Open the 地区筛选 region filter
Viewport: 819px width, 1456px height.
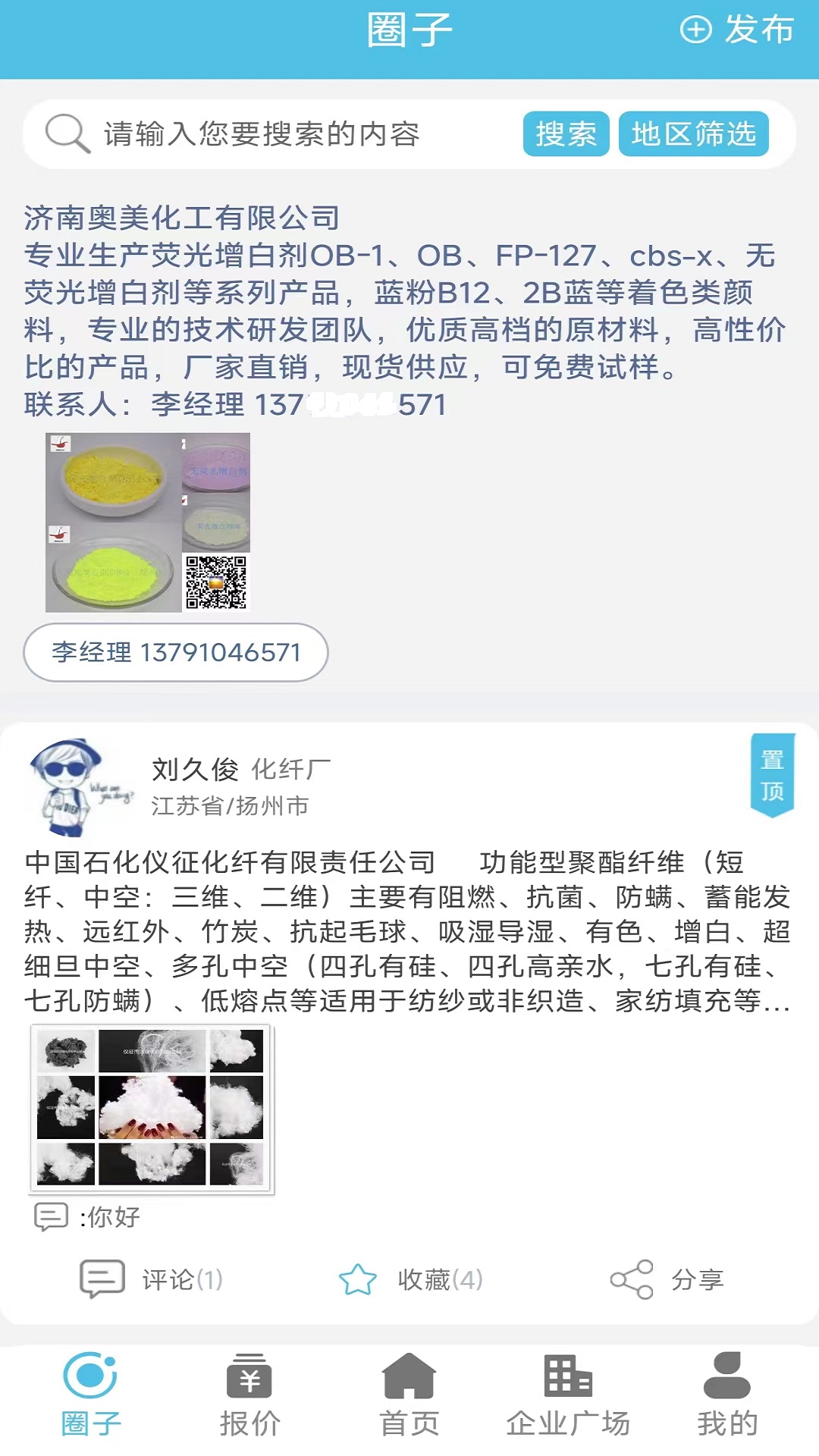[692, 135]
